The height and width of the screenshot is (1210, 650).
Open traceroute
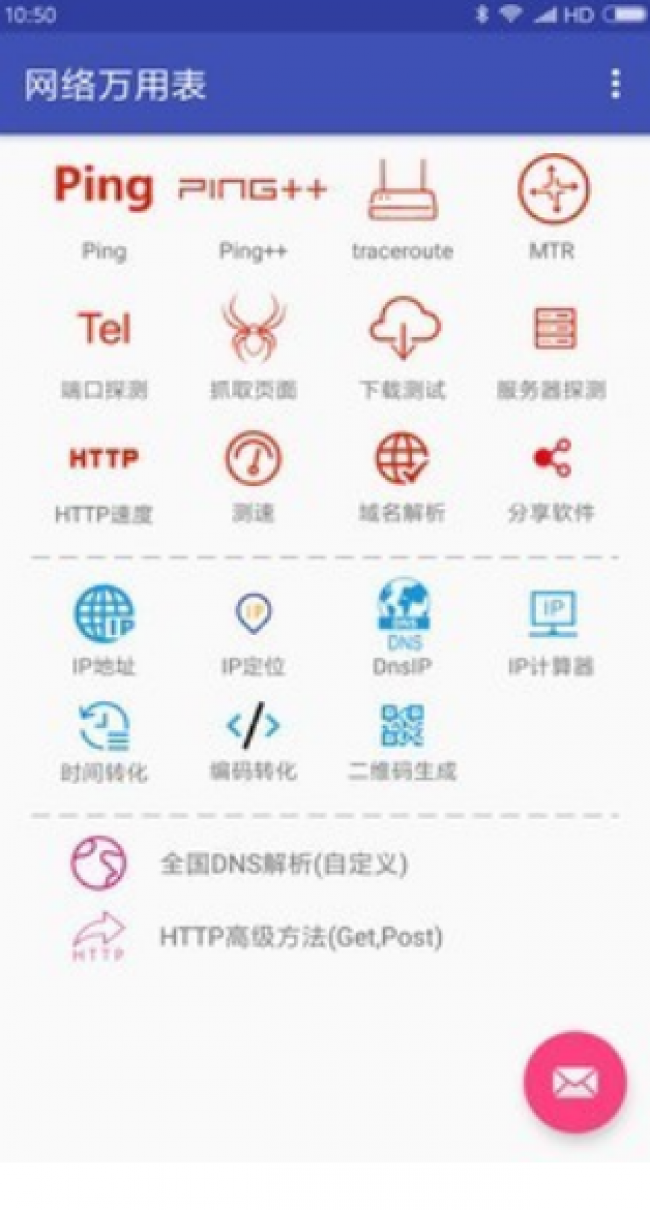402,212
